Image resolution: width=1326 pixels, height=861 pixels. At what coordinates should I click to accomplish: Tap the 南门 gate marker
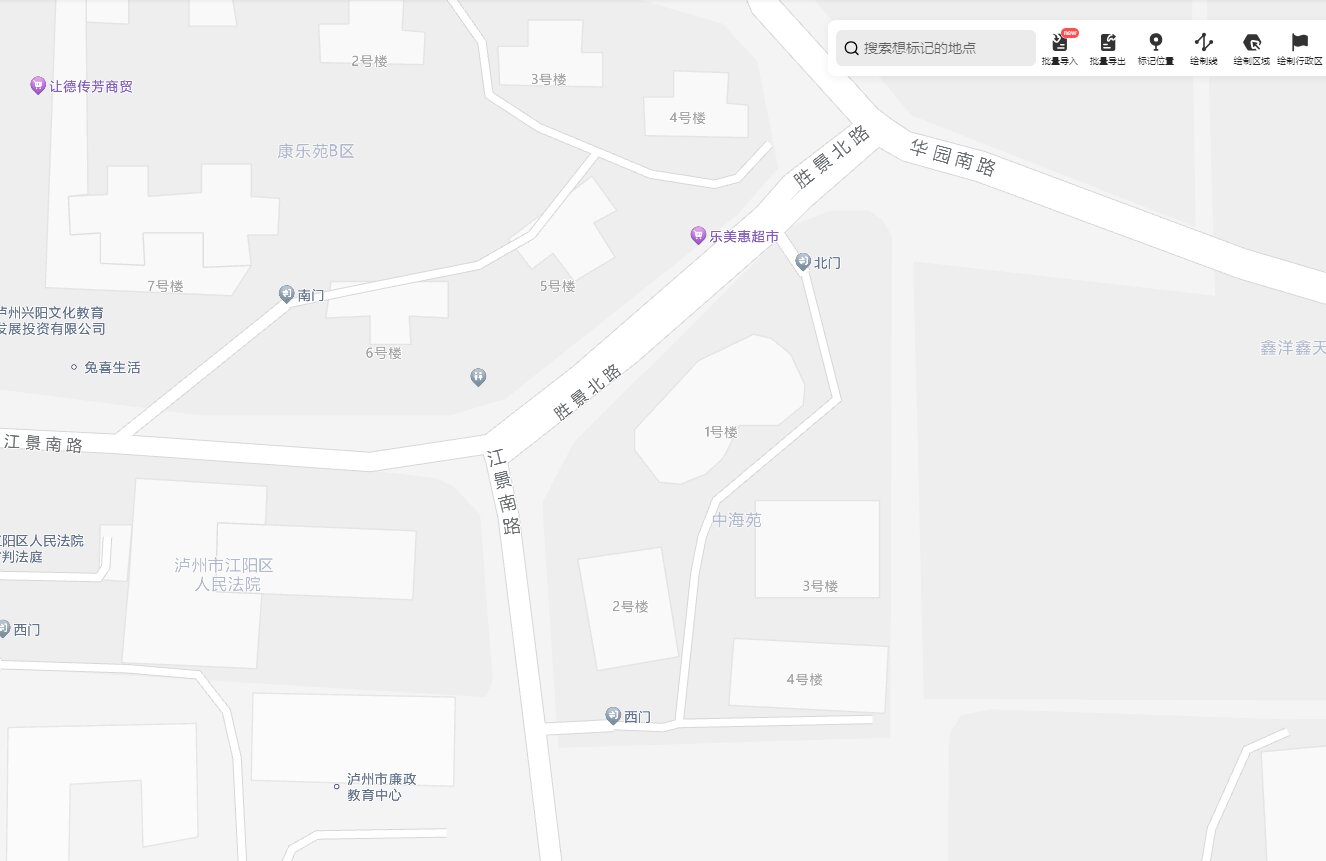[x=286, y=294]
